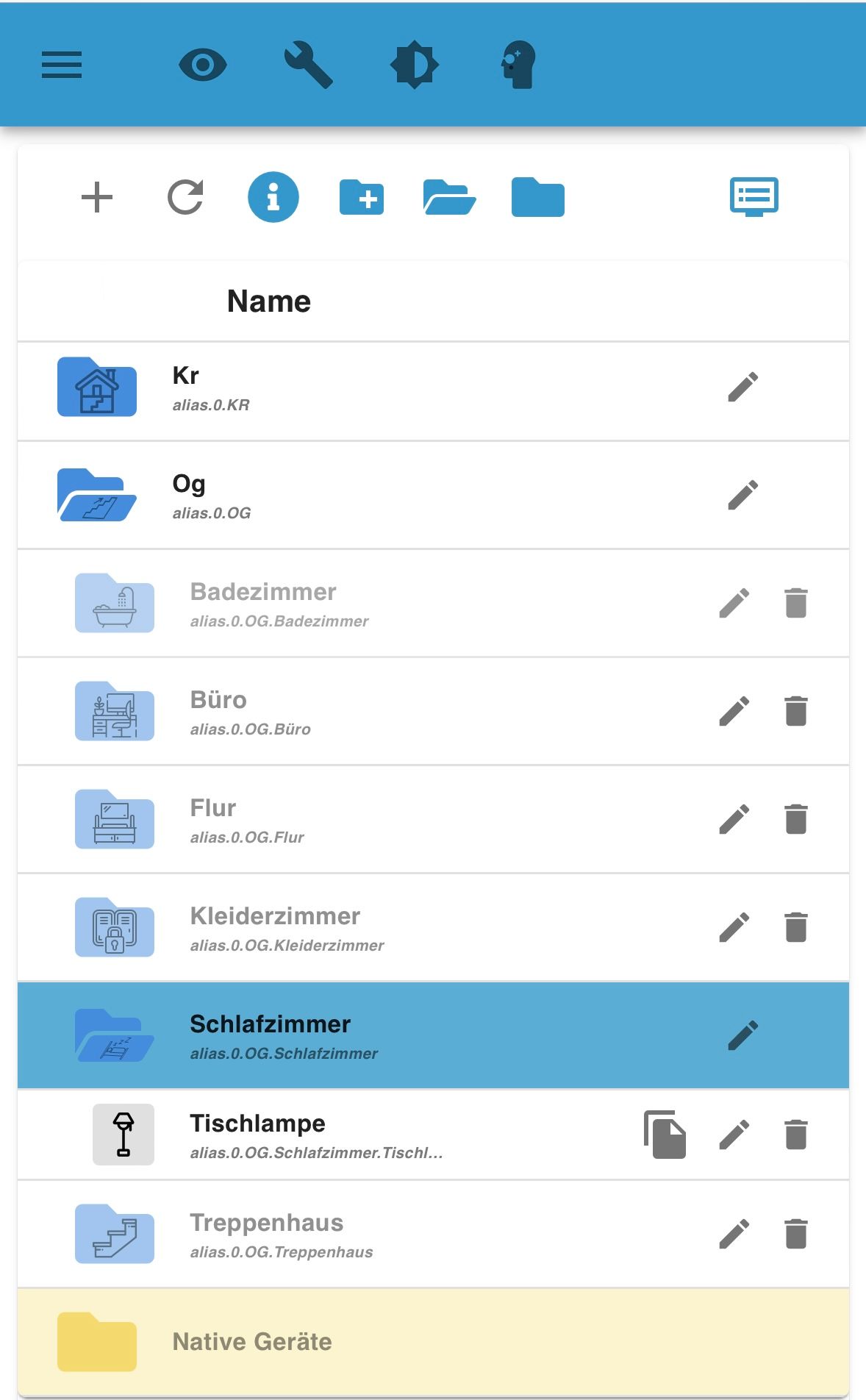866x1400 pixels.
Task: Open the hamburger drawer menu
Action: tap(62, 65)
